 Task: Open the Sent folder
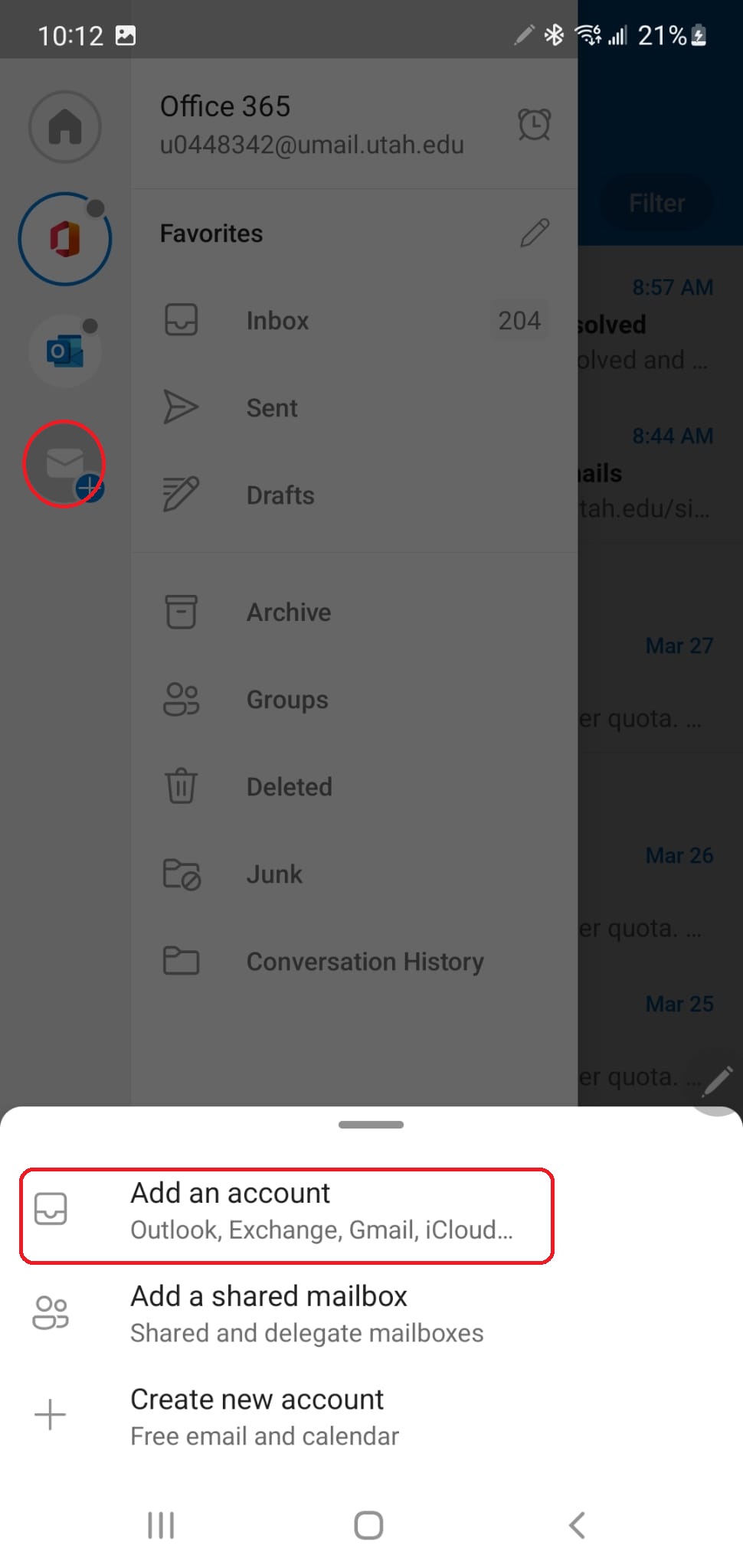(x=354, y=407)
